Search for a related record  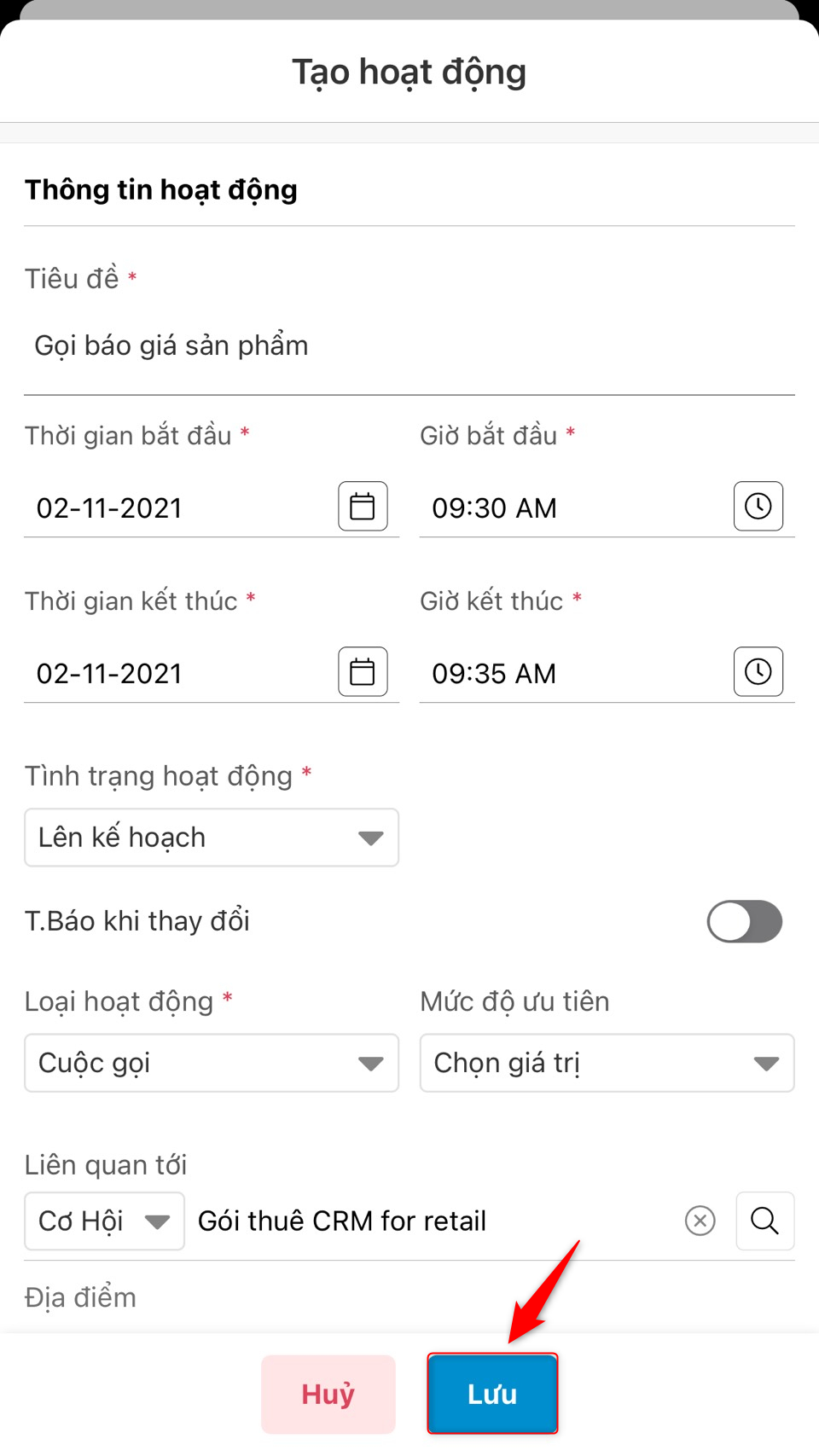point(764,1221)
